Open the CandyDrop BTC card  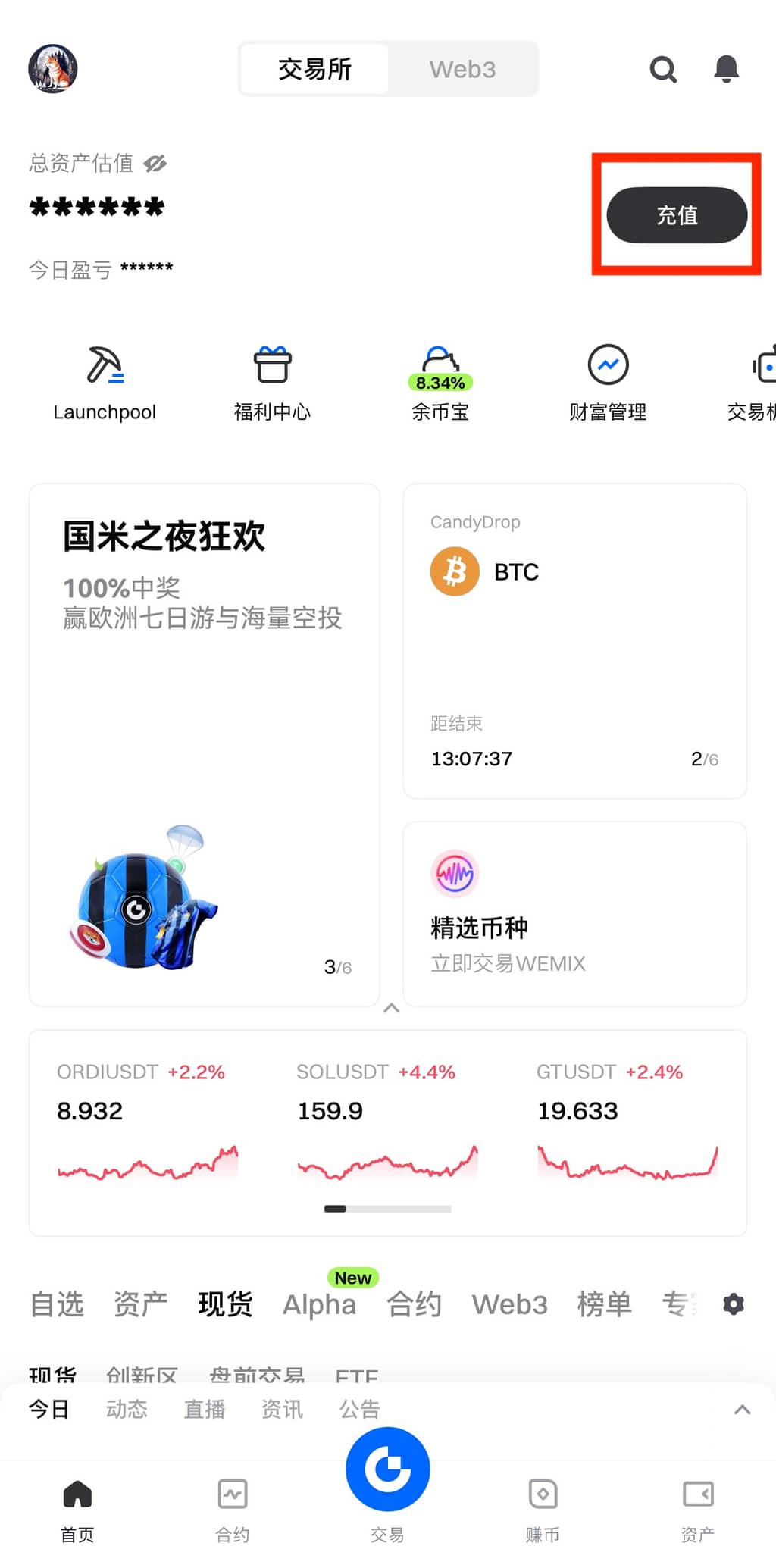tap(574, 640)
